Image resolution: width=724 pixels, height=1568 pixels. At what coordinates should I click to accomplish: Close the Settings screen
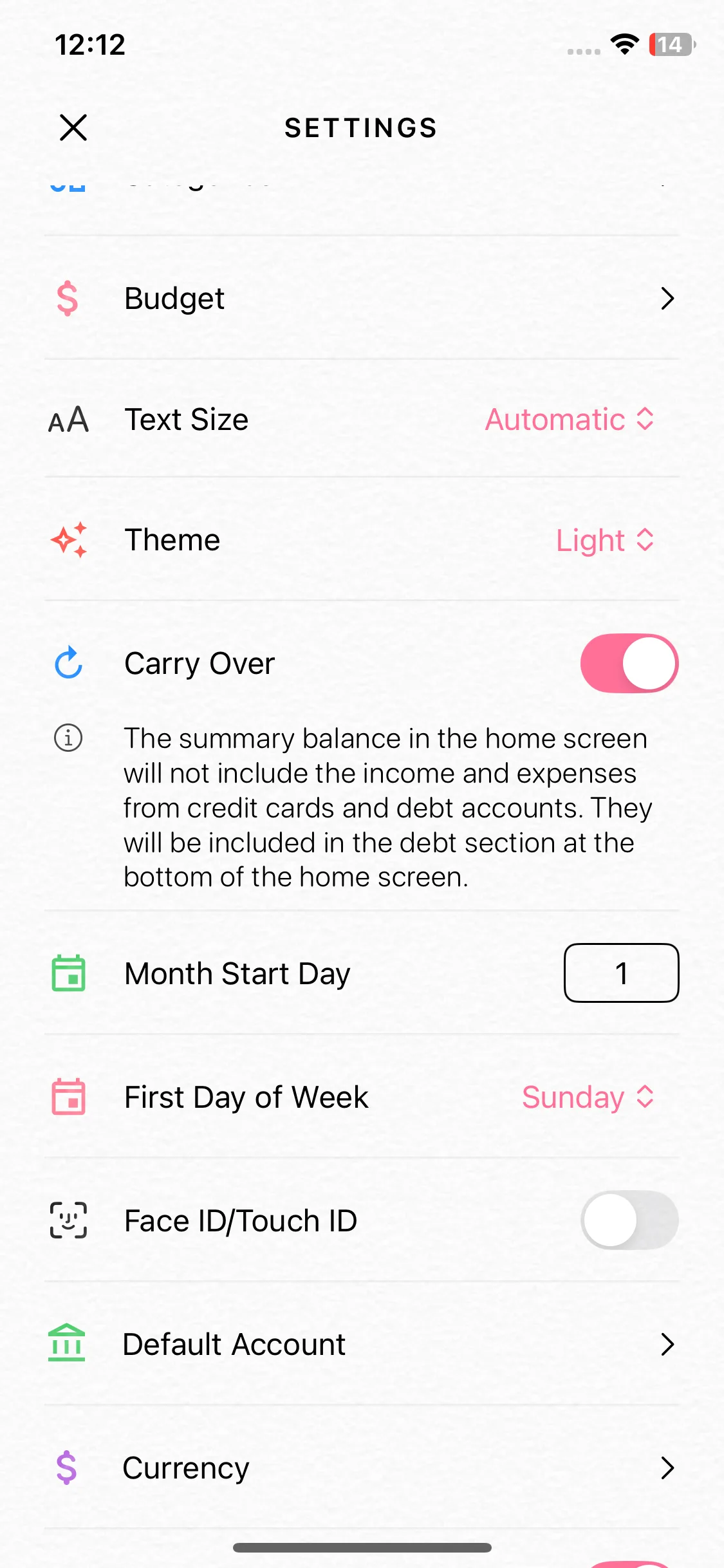coord(73,127)
